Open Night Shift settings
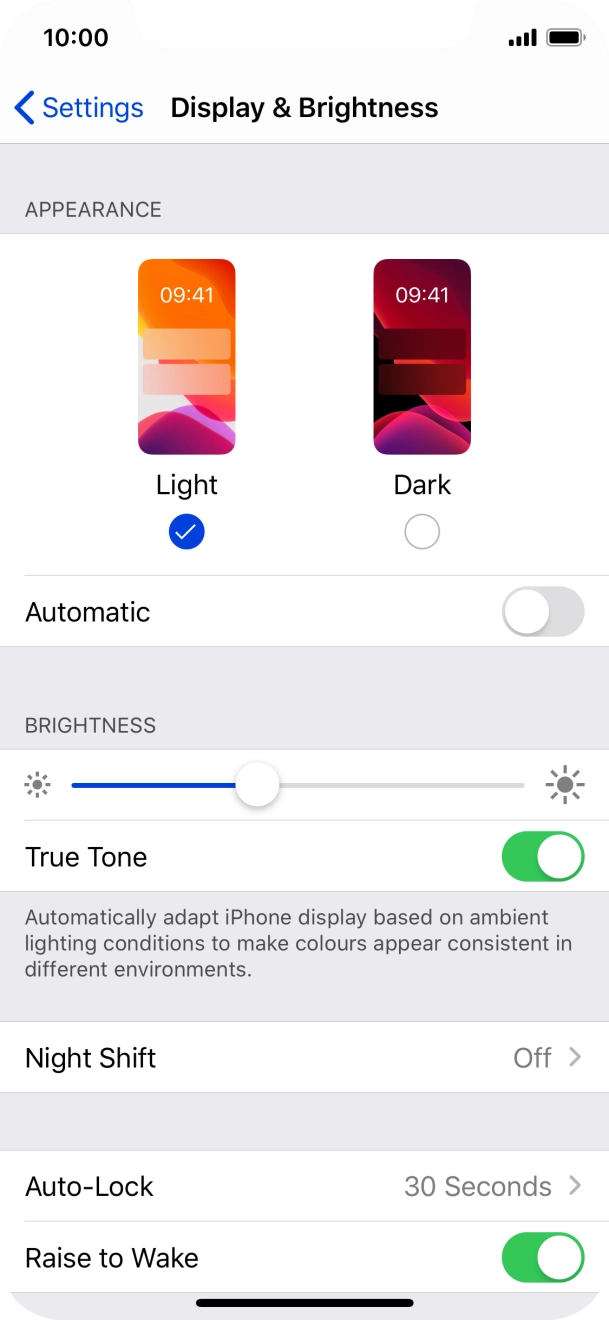The height and width of the screenshot is (1320, 609). click(x=304, y=1057)
